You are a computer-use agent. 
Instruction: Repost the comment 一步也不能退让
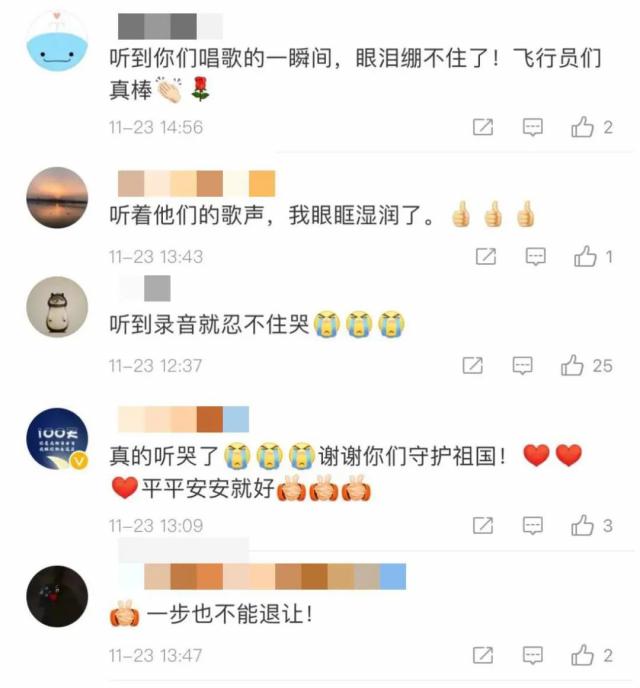(483, 656)
